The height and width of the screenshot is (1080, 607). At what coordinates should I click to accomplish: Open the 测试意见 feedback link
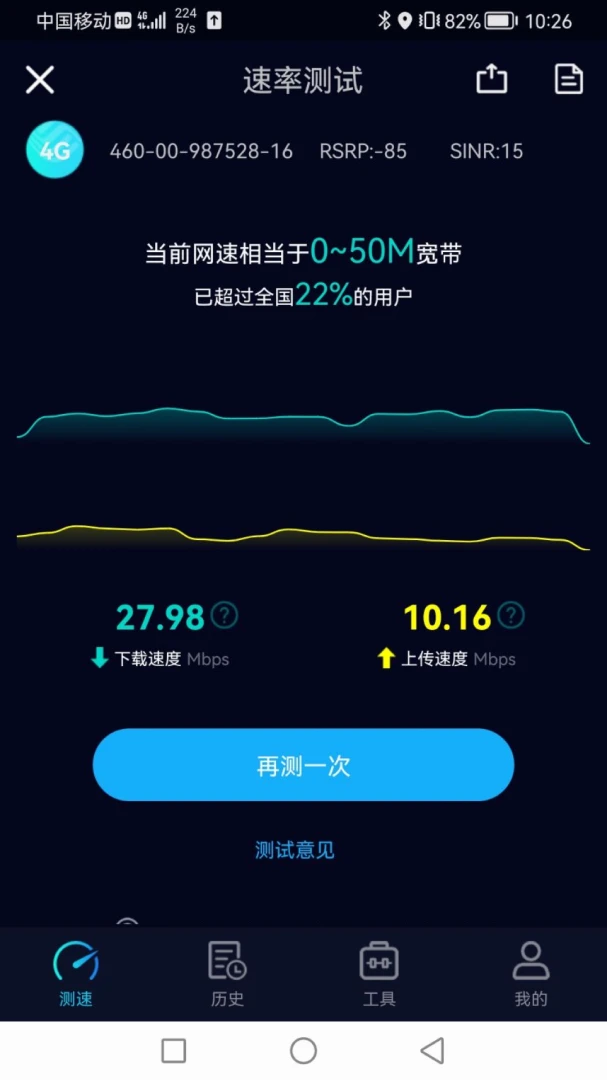tap(295, 850)
